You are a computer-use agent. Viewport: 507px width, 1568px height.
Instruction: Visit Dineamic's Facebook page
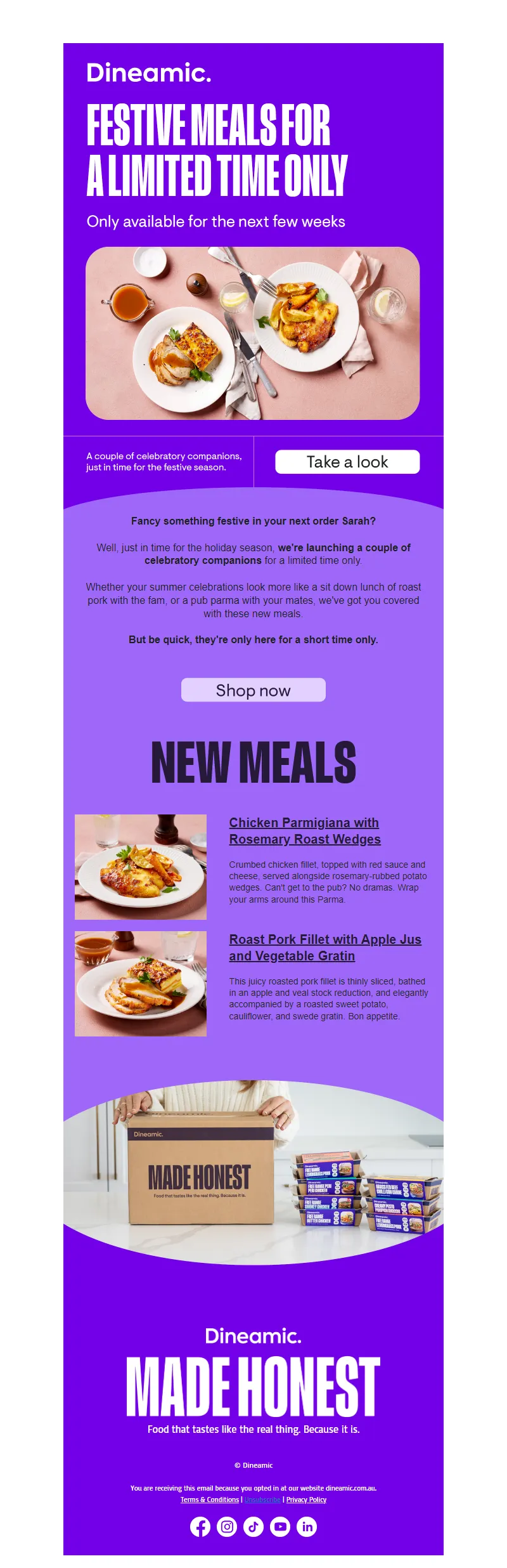click(x=200, y=1527)
